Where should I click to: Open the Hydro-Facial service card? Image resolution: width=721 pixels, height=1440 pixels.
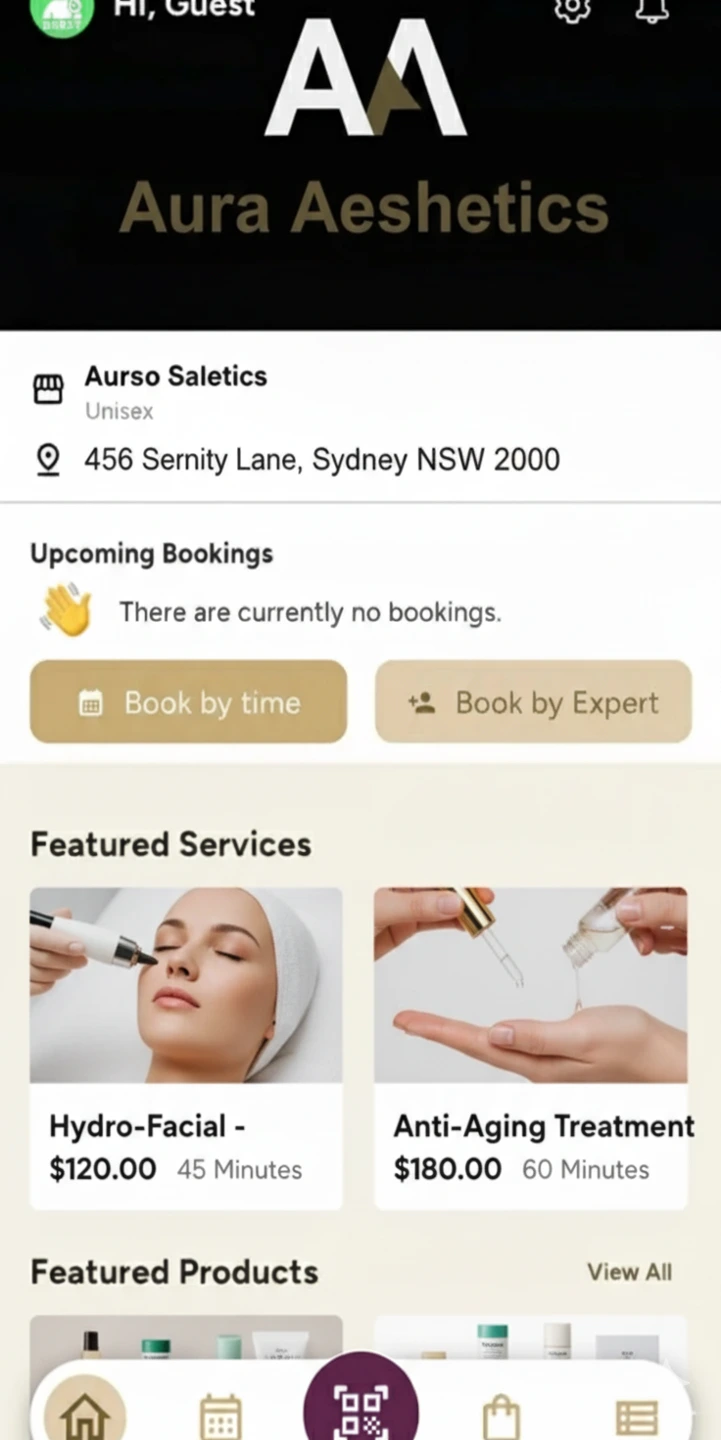186,1048
